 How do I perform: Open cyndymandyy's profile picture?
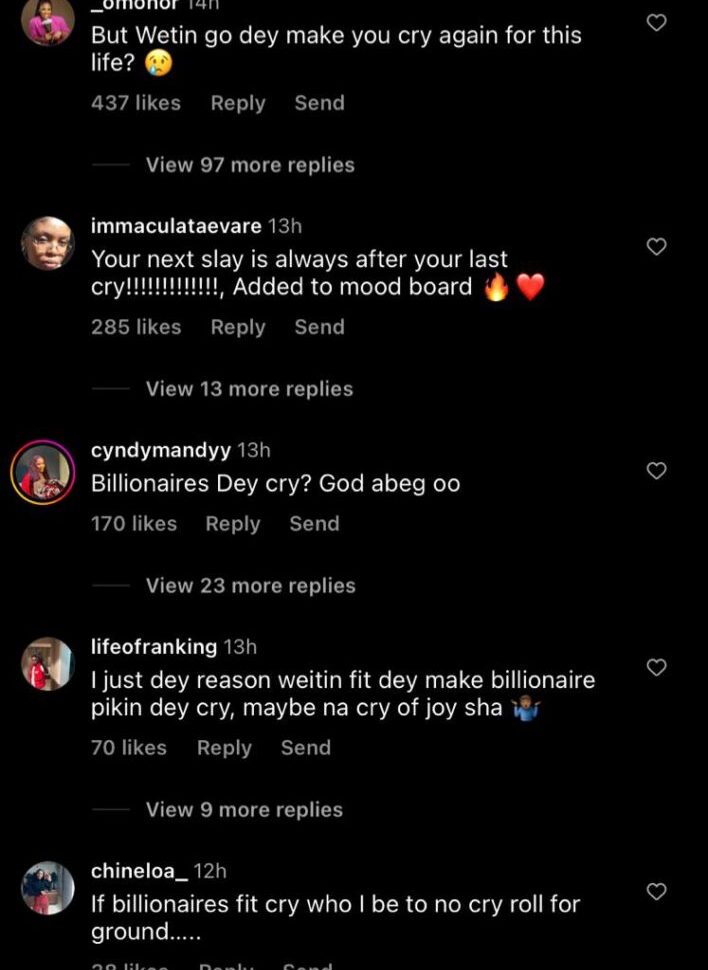coord(43,470)
